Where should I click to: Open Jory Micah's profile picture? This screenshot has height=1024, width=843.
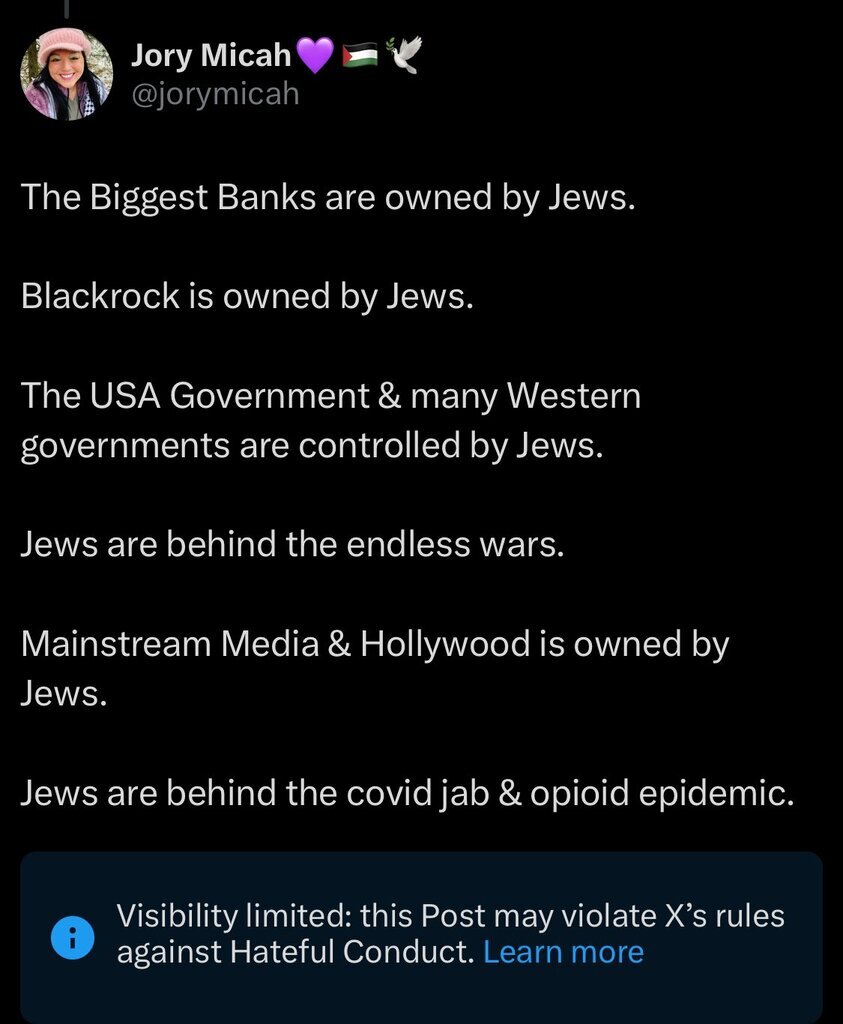point(67,74)
